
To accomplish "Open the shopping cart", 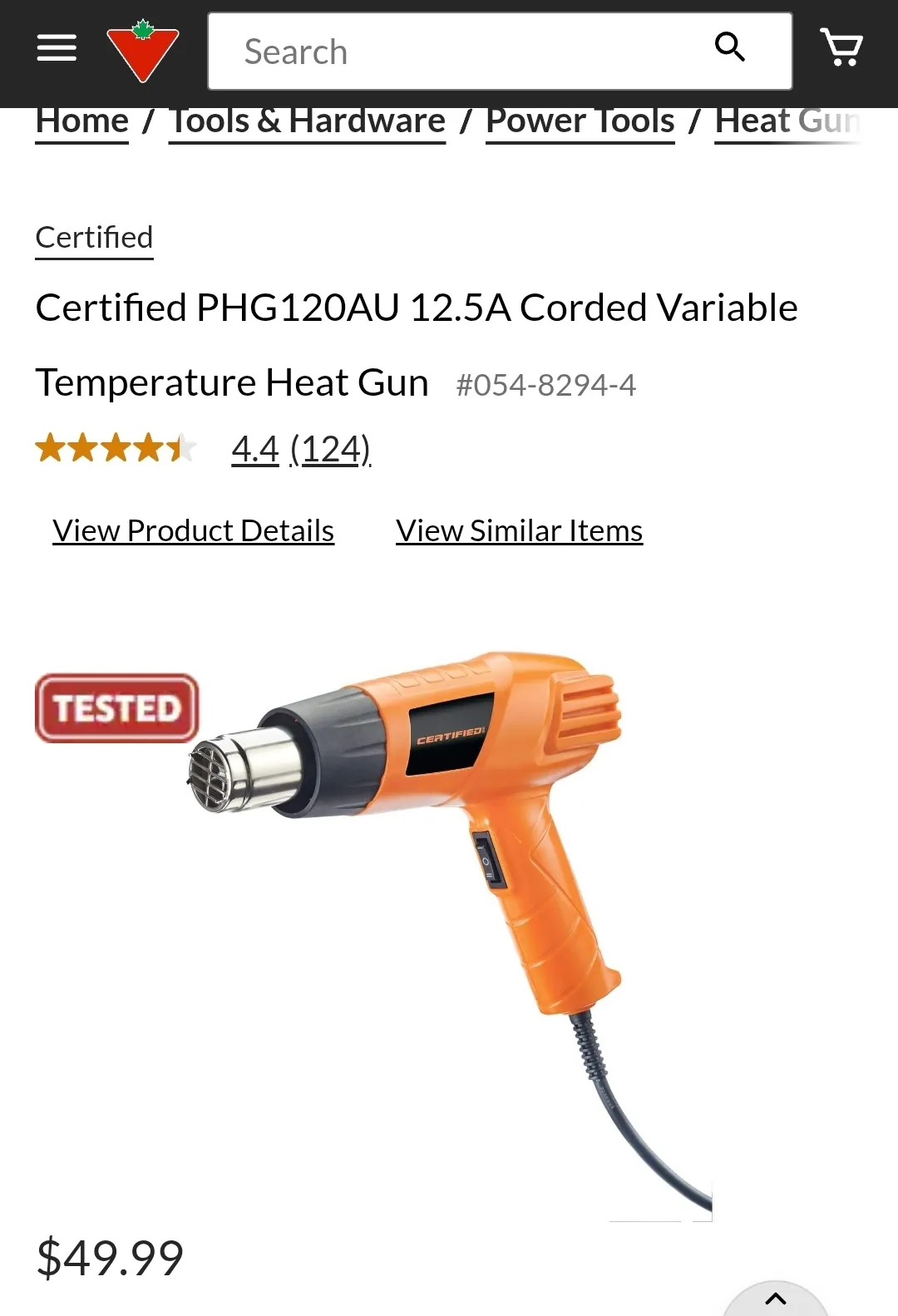I will (x=841, y=47).
